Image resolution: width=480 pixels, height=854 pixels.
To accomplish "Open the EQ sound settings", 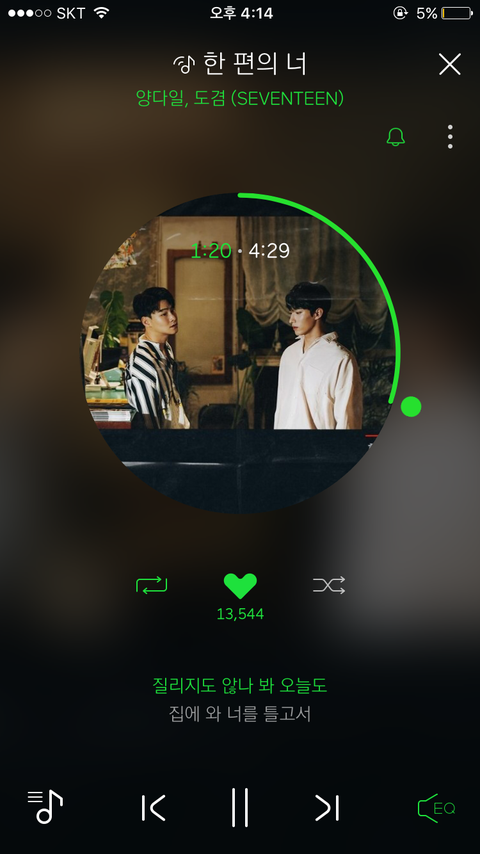I will click(436, 808).
